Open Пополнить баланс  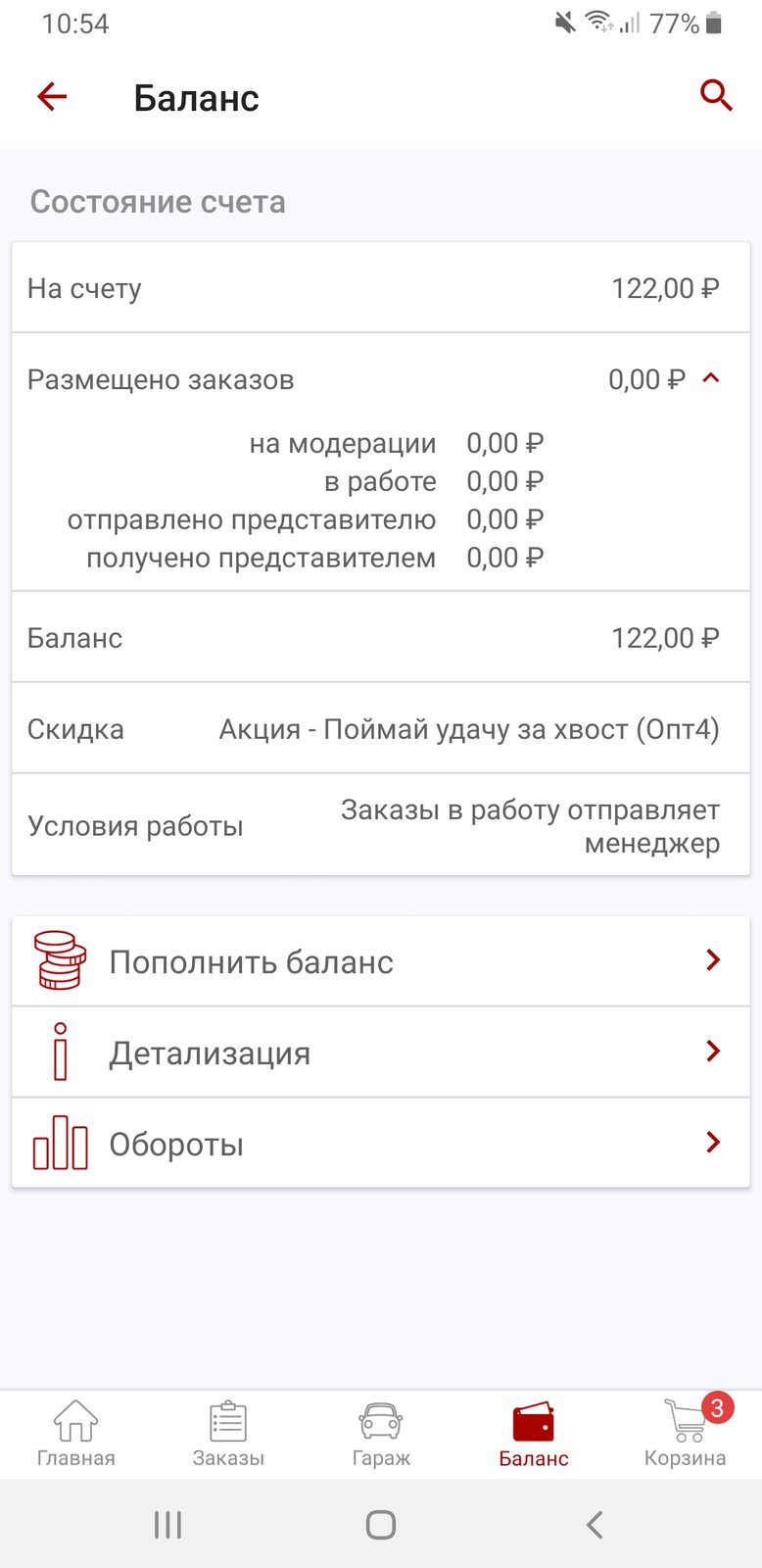[380, 961]
